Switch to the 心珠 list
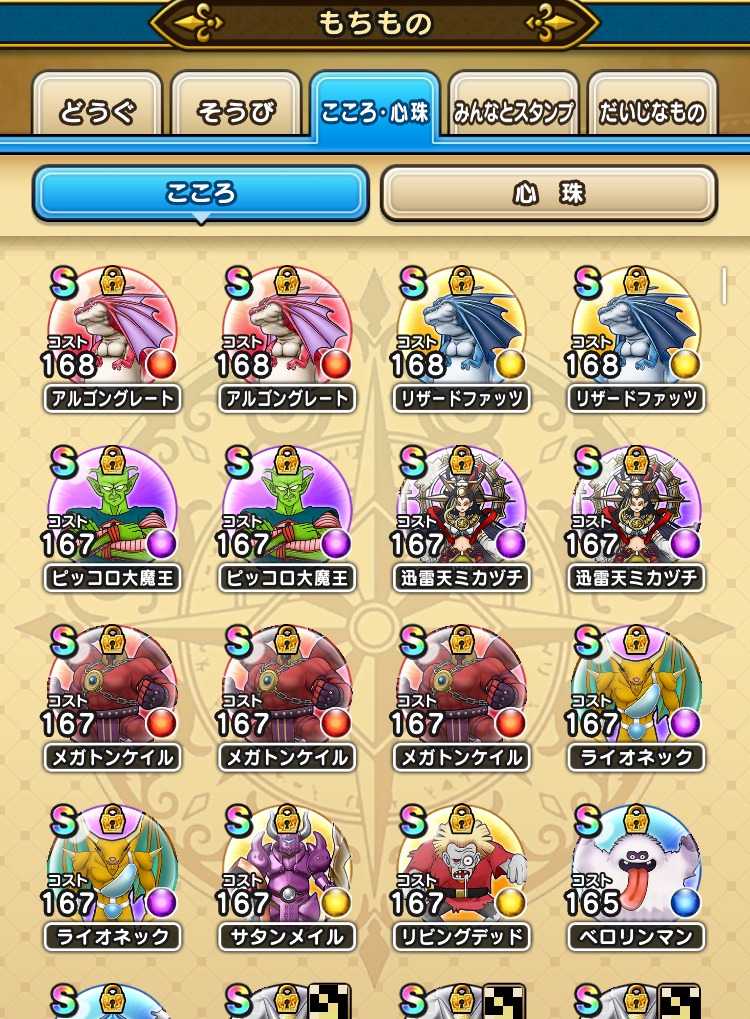 coord(548,193)
